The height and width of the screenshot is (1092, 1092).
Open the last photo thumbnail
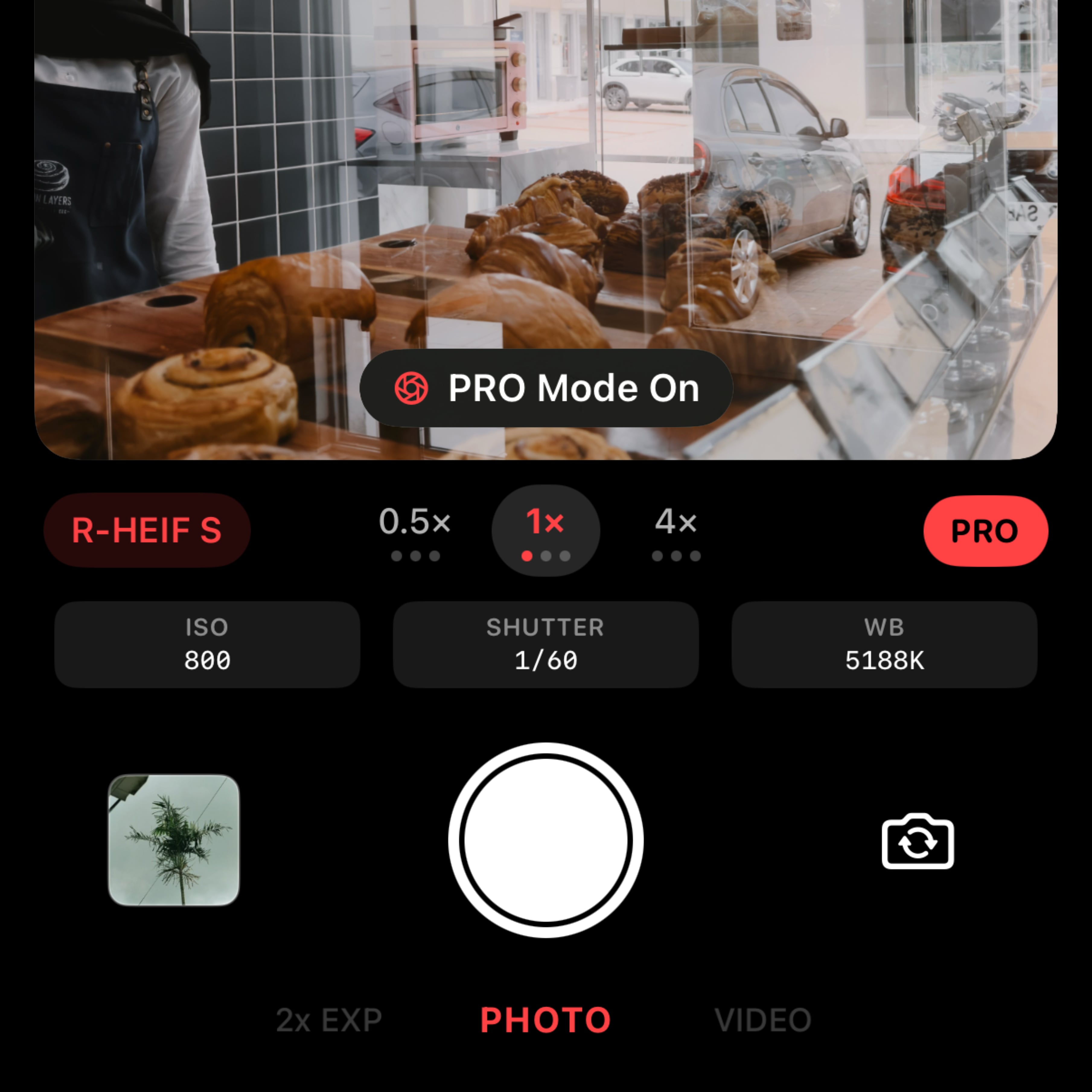pos(174,840)
